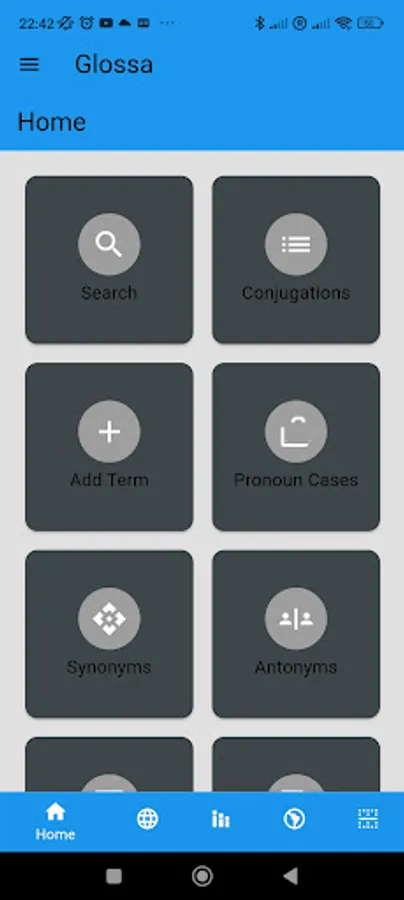Open Pronoun Cases
The image size is (404, 900).
point(296,447)
